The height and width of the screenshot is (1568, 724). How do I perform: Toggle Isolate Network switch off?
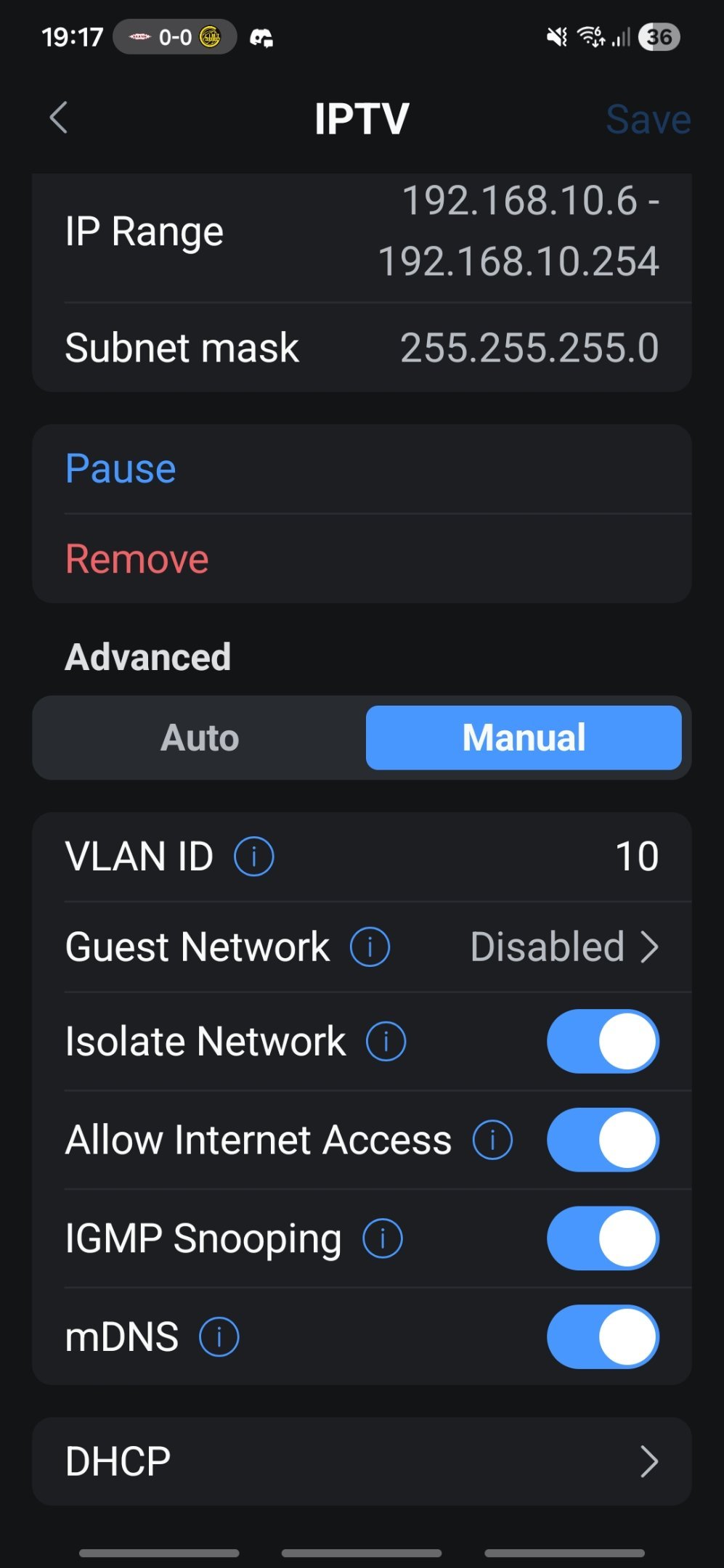603,1041
